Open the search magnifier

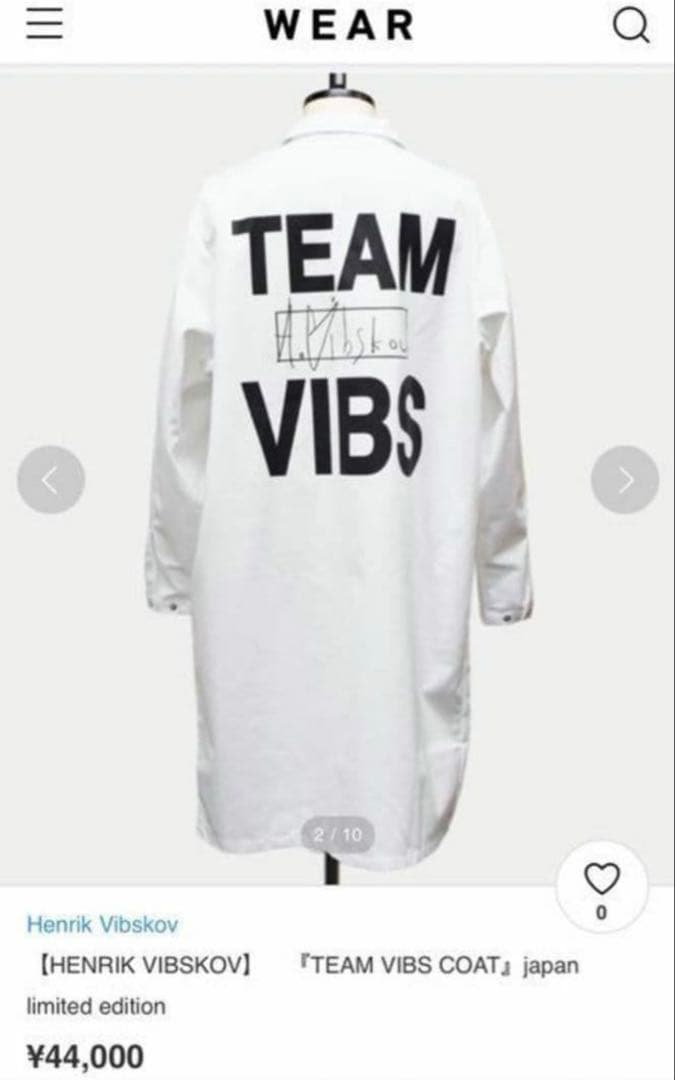pos(630,27)
